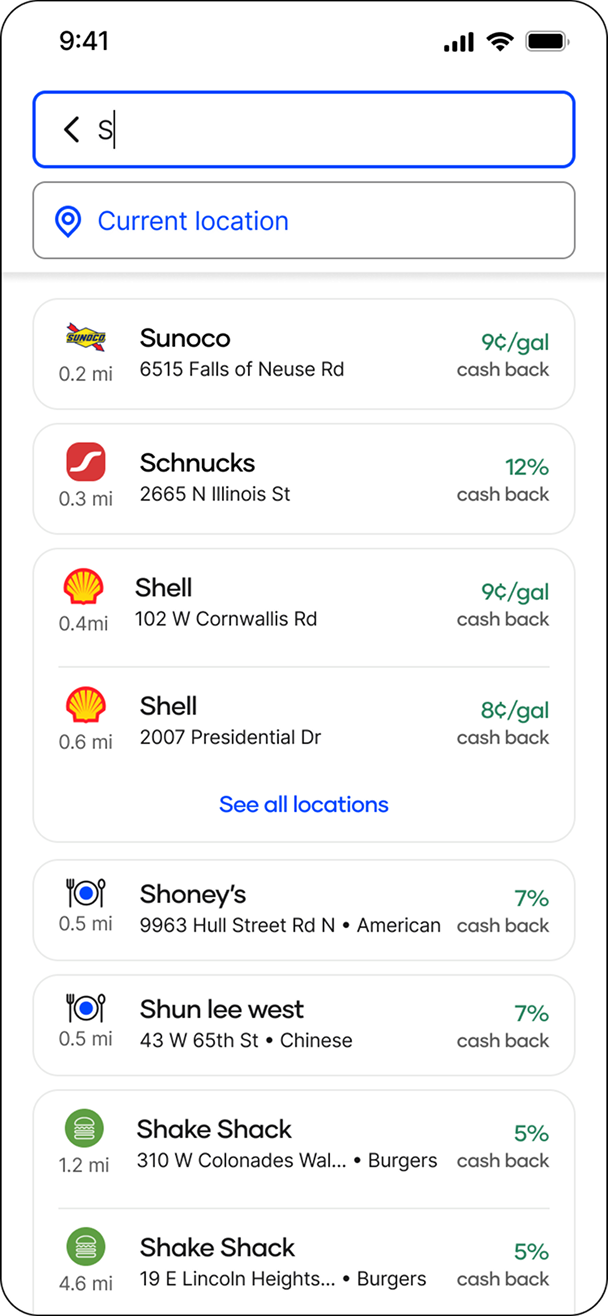This screenshot has height=1316, width=608.
Task: Open the Schnucks result
Action: tap(304, 479)
